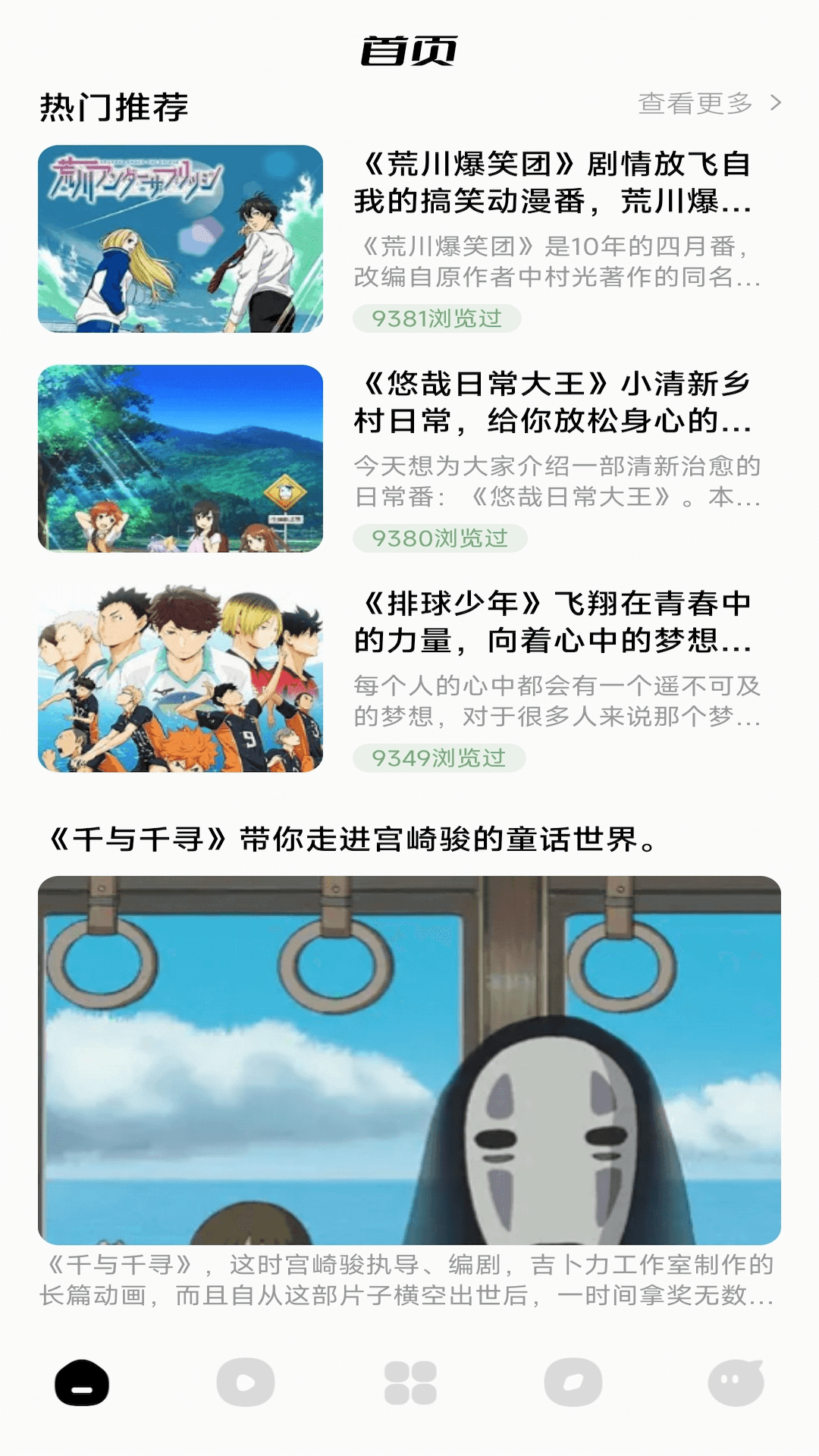Image resolution: width=819 pixels, height=1456 pixels.
Task: Tap the 悠哉日常大王 forest thumbnail
Action: coord(182,459)
